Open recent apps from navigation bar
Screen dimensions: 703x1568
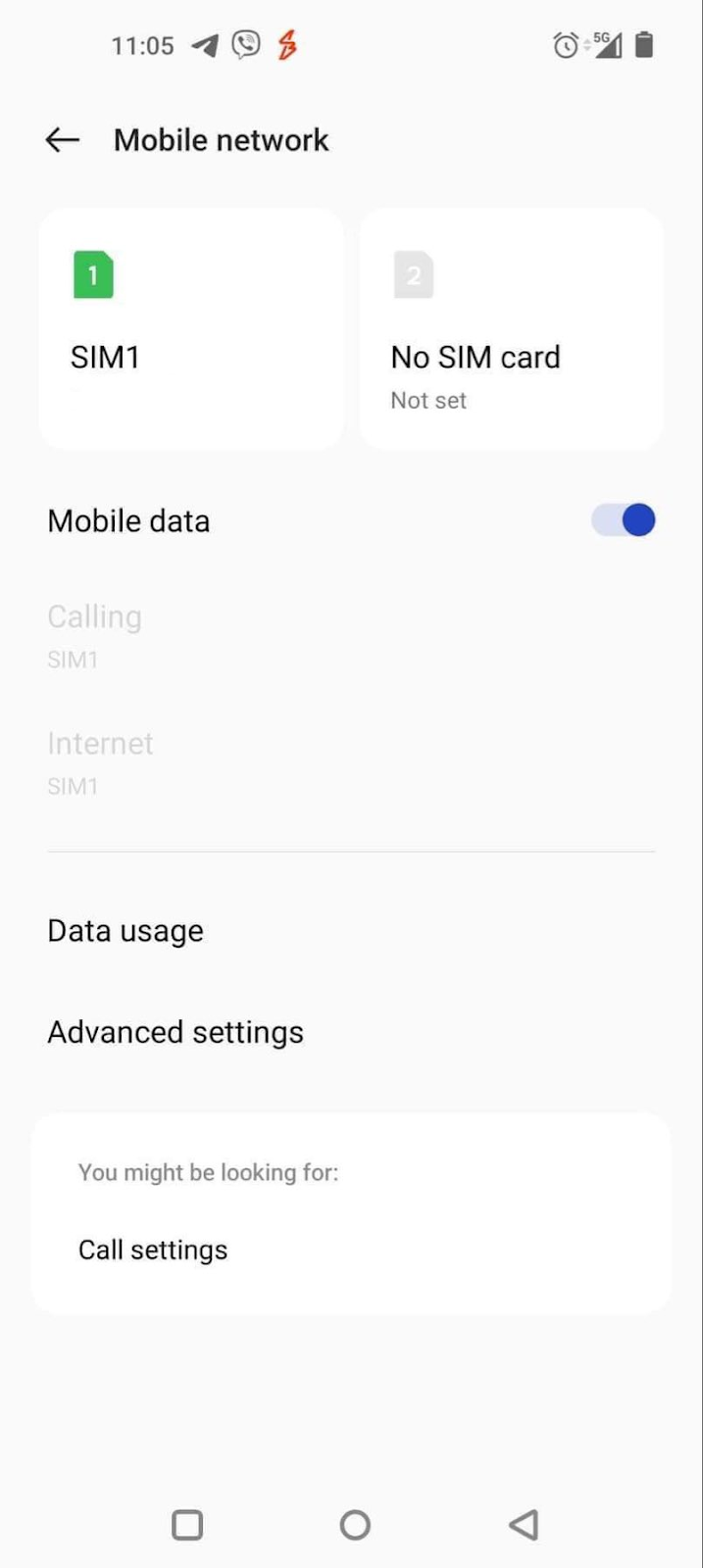click(x=187, y=1525)
